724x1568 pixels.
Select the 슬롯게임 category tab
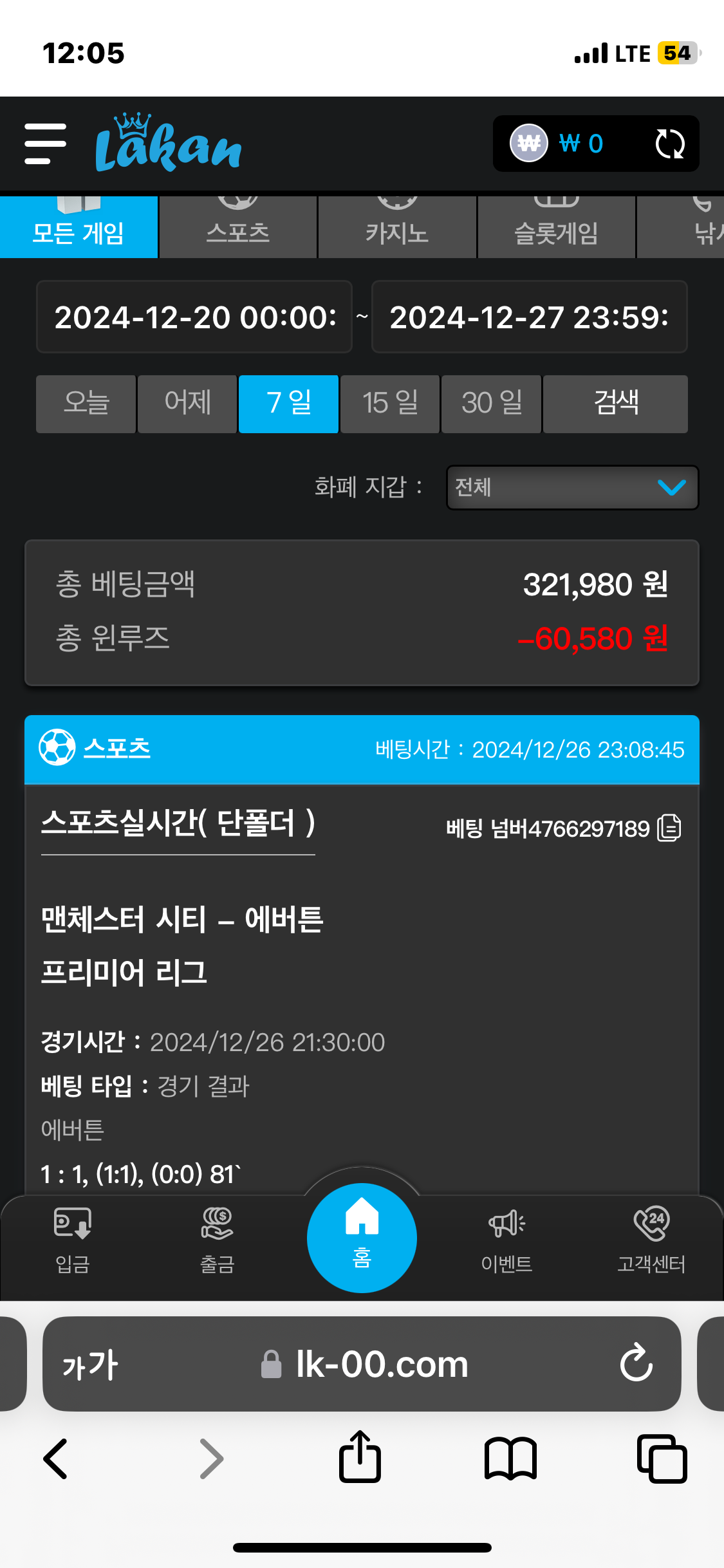coord(556,227)
